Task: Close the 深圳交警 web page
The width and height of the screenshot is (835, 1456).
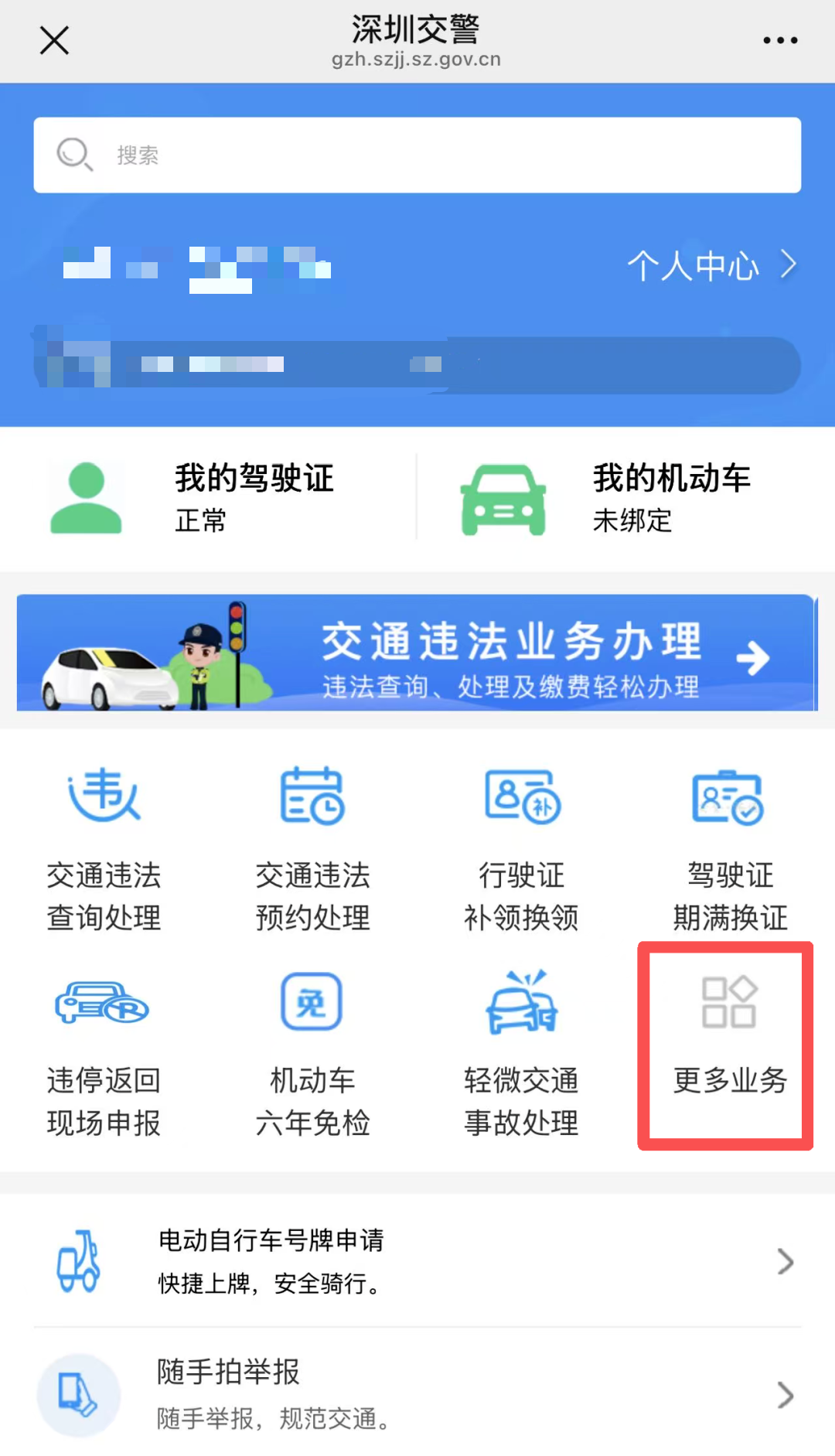Action: pyautogui.click(x=54, y=40)
